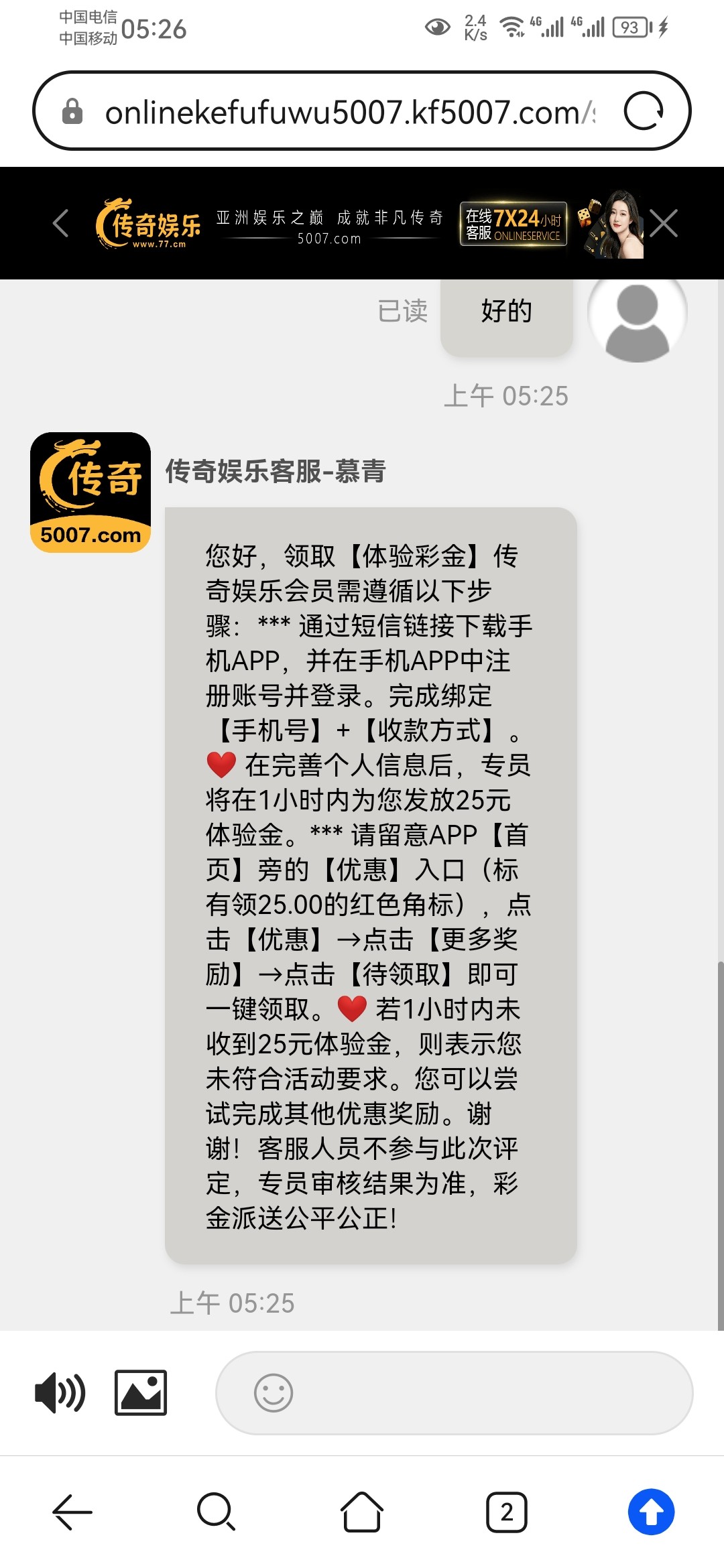Image resolution: width=724 pixels, height=1568 pixels.
Task: Open the tabs switcher showing 2
Action: pos(507,1512)
